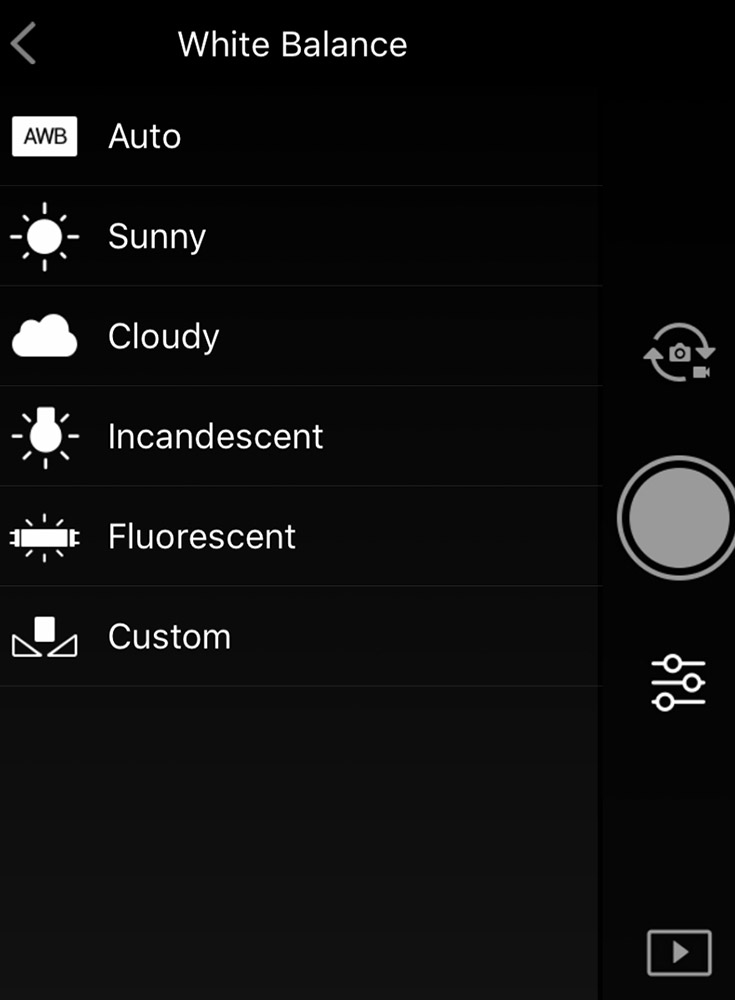
Task: Open the playback gallery
Action: point(679,952)
